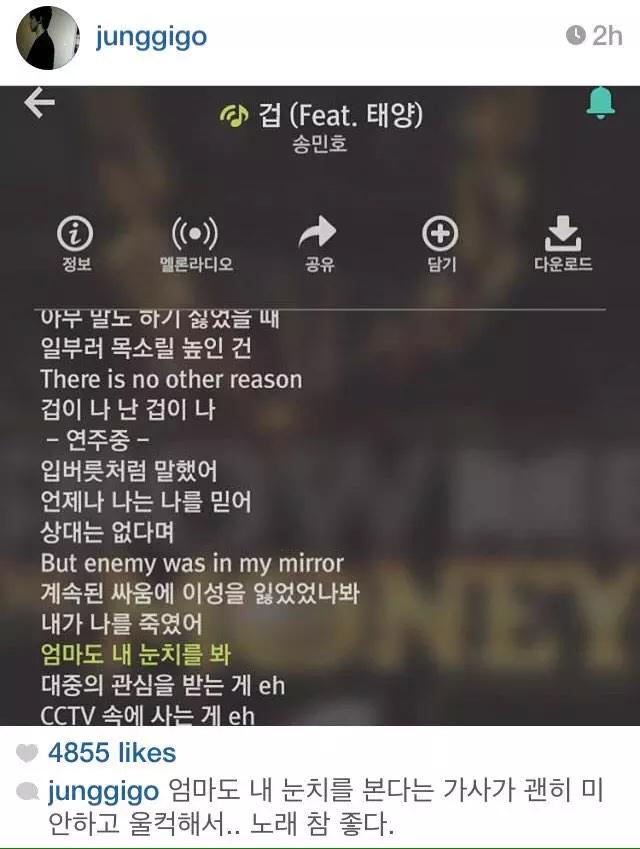The height and width of the screenshot is (849, 640).
Task: Tap junggigo's name in the caption
Action: tap(103, 792)
